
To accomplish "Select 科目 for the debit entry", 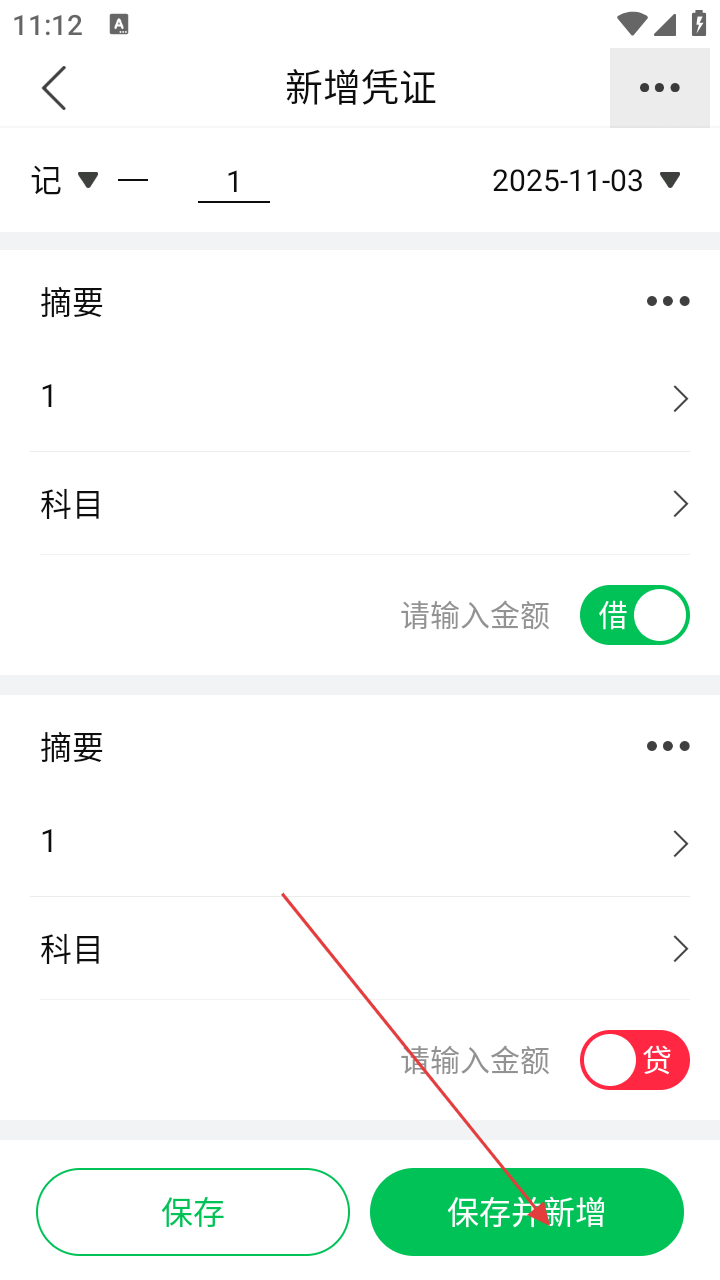I will pos(360,504).
